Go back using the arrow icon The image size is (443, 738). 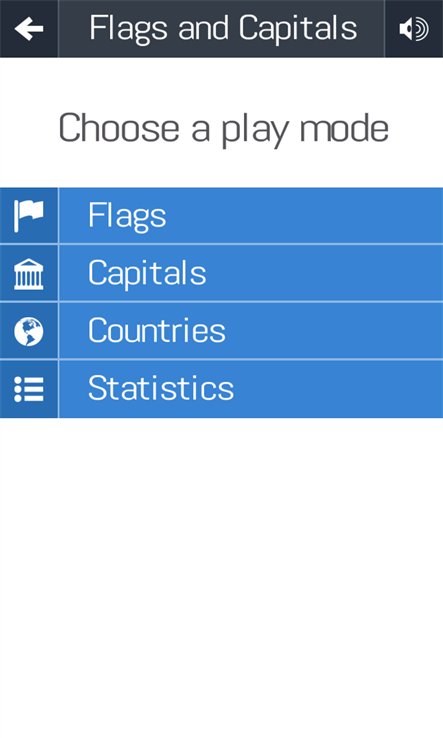tap(29, 29)
